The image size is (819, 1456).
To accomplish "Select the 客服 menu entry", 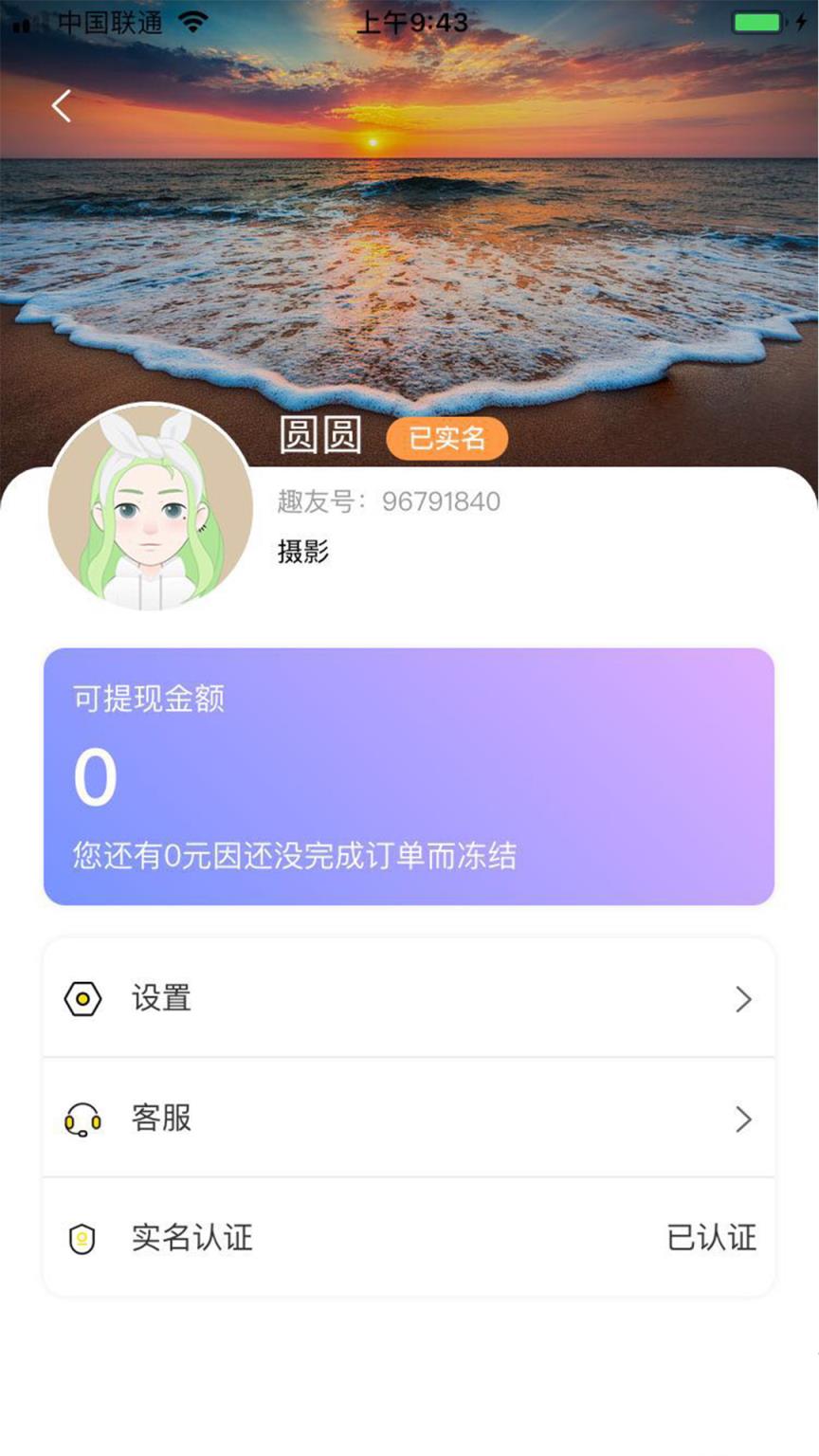I will pos(161,1119).
